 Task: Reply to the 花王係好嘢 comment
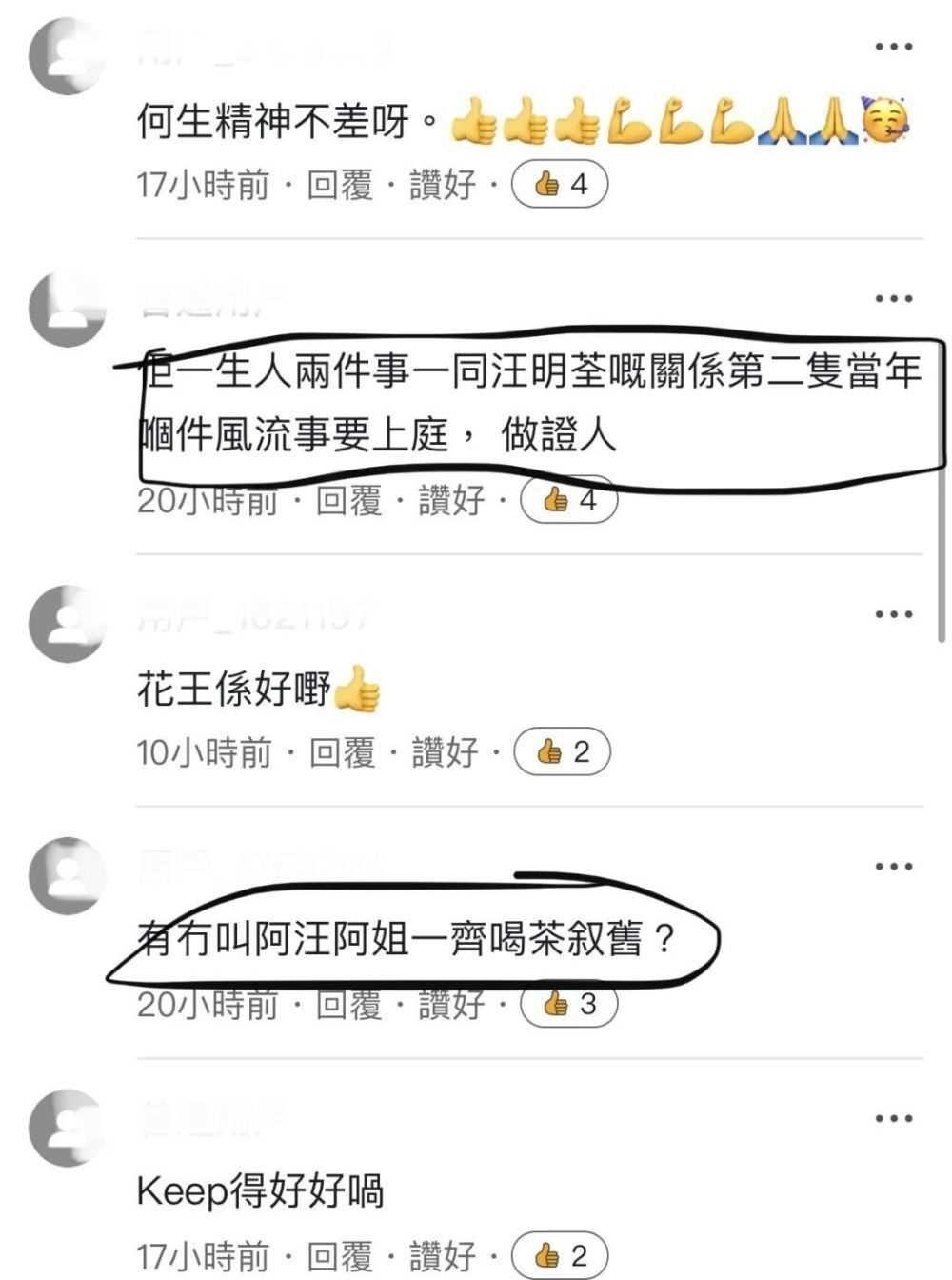pyautogui.click(x=342, y=752)
